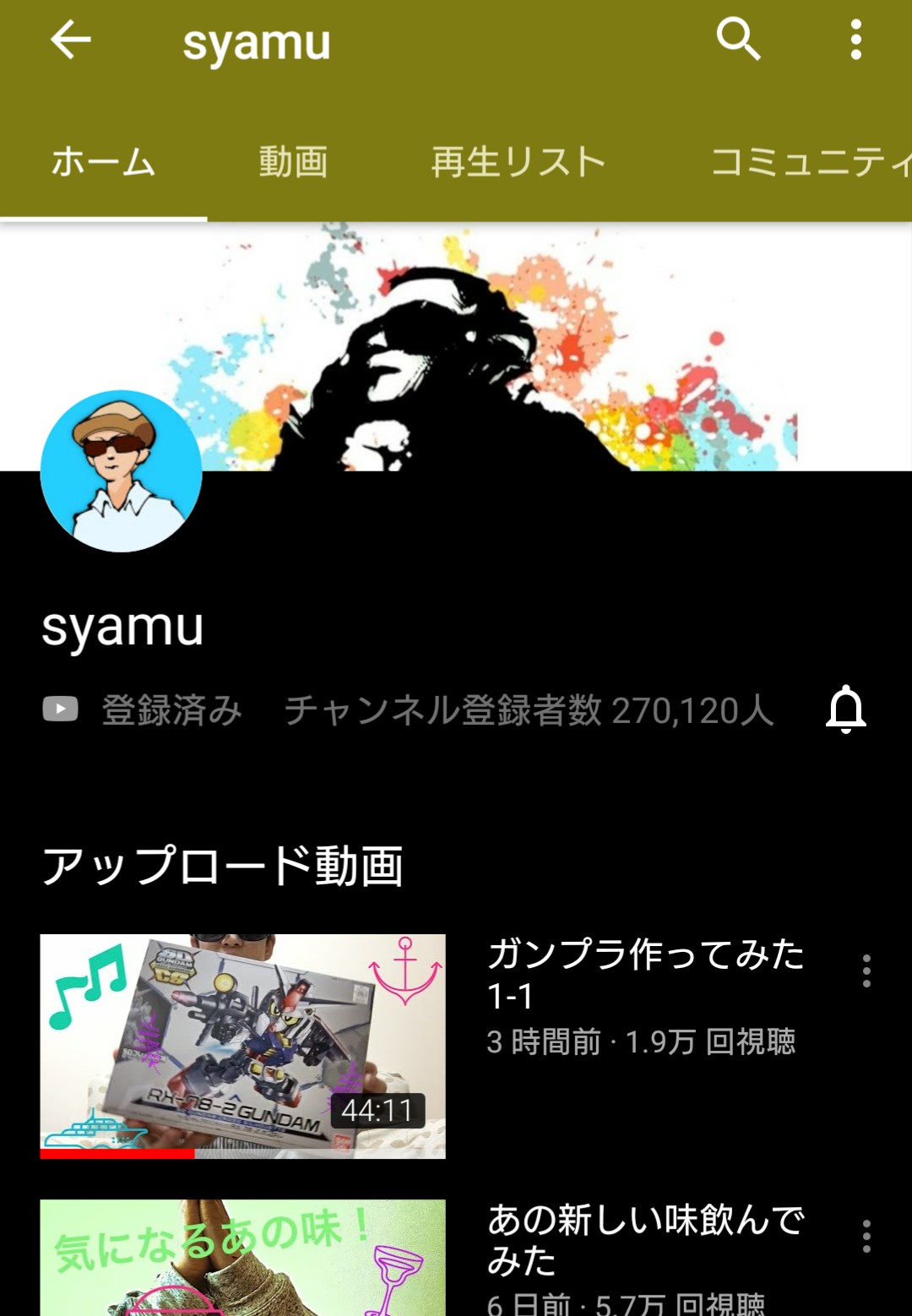Open the top-bar overflow menu
The height and width of the screenshot is (1316, 912).
(x=855, y=40)
